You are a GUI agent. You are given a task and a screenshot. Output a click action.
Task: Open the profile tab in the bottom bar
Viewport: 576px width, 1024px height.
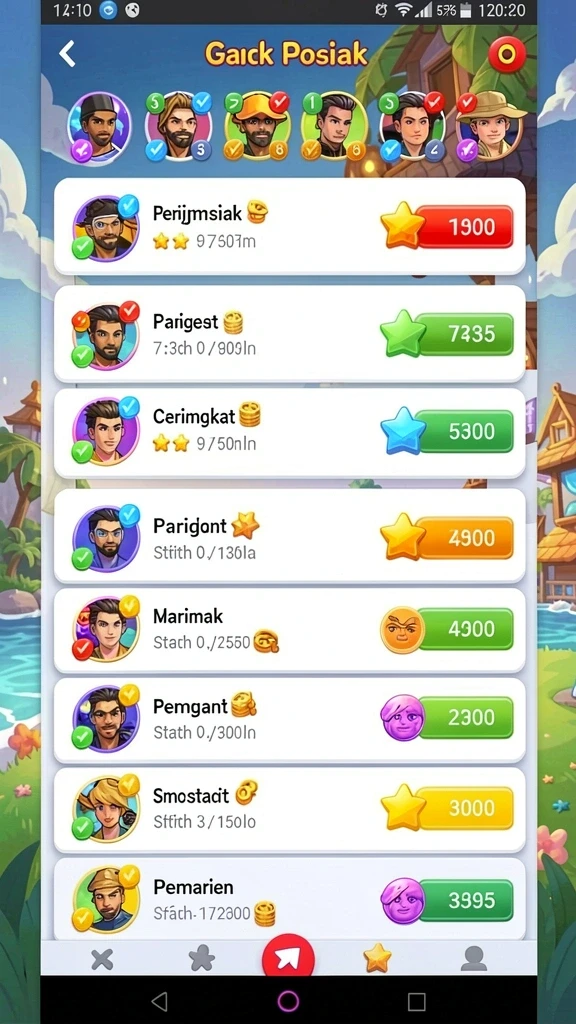tap(473, 959)
